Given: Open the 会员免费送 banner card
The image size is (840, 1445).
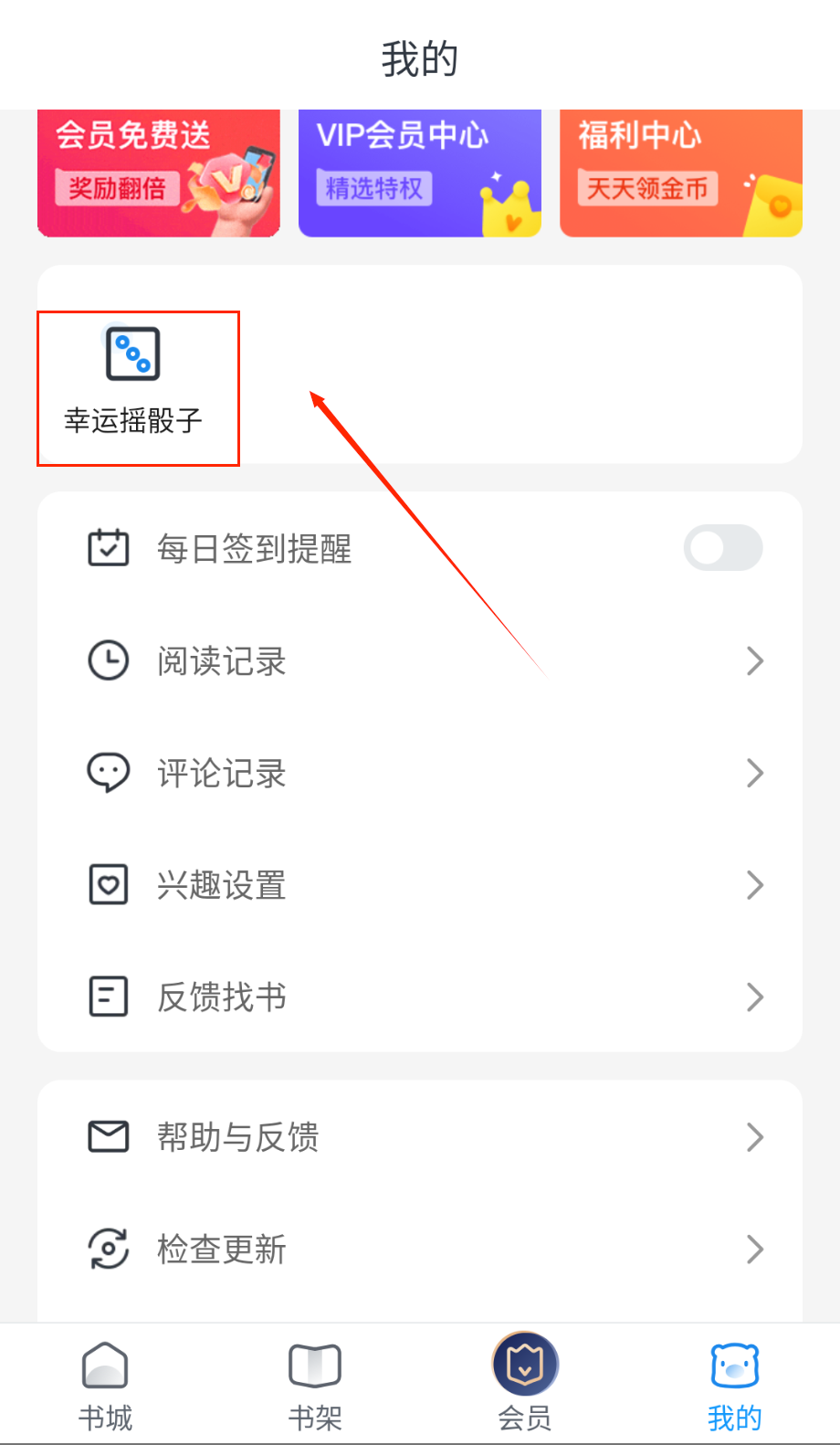Looking at the screenshot, I should pos(158,172).
